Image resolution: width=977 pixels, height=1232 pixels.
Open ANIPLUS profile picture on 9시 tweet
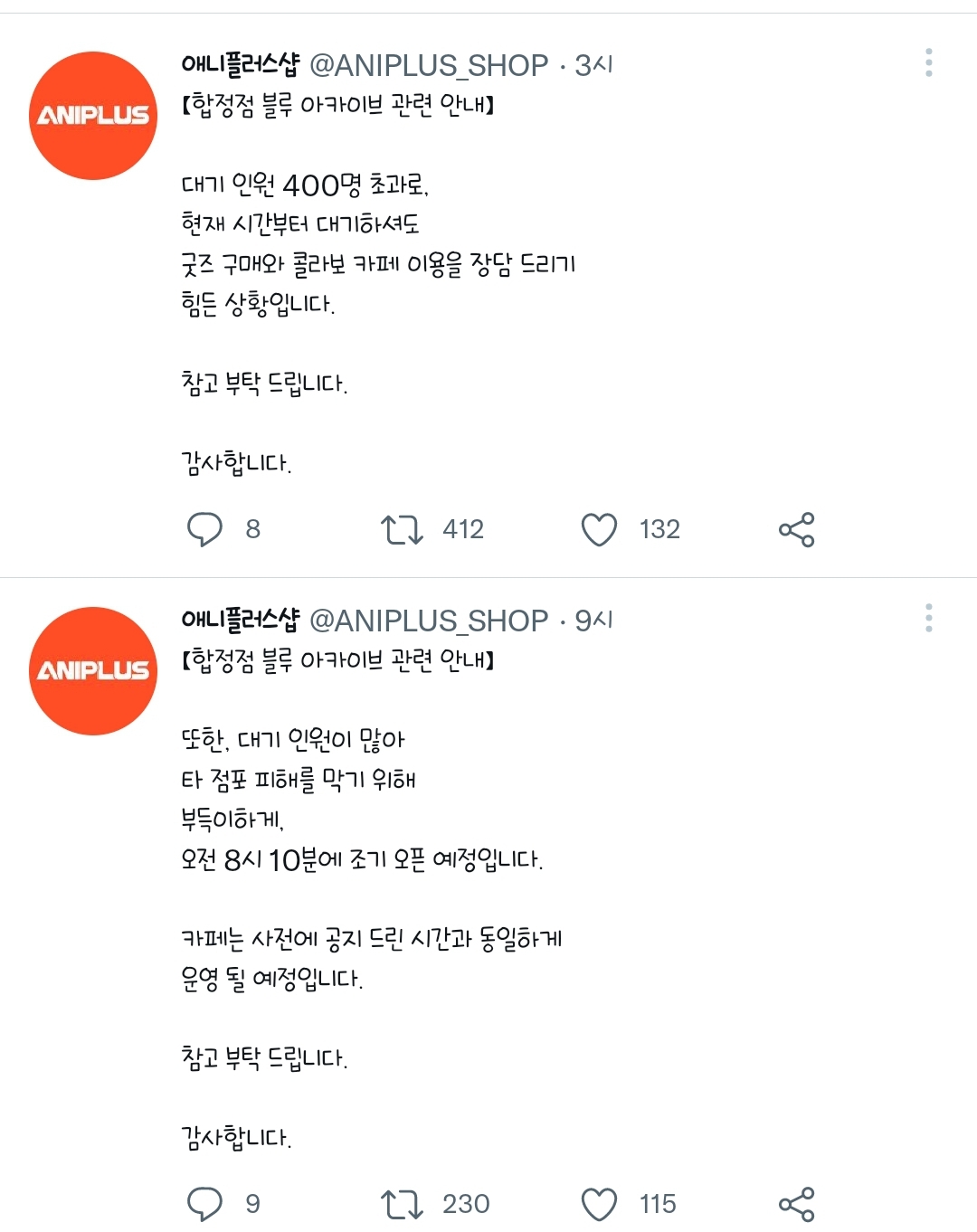[x=93, y=671]
